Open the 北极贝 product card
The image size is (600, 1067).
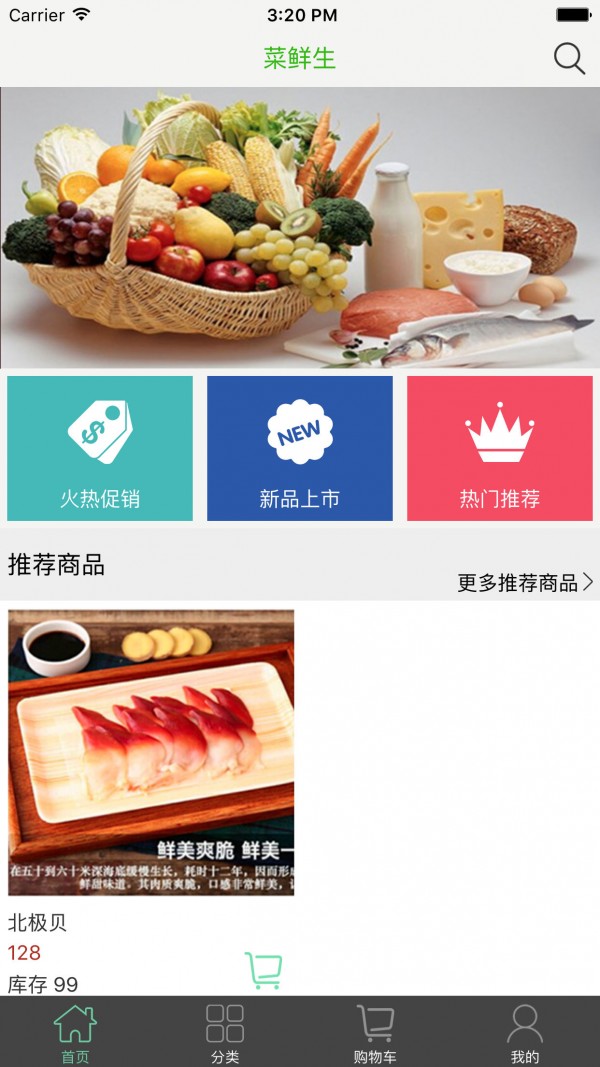tap(151, 752)
